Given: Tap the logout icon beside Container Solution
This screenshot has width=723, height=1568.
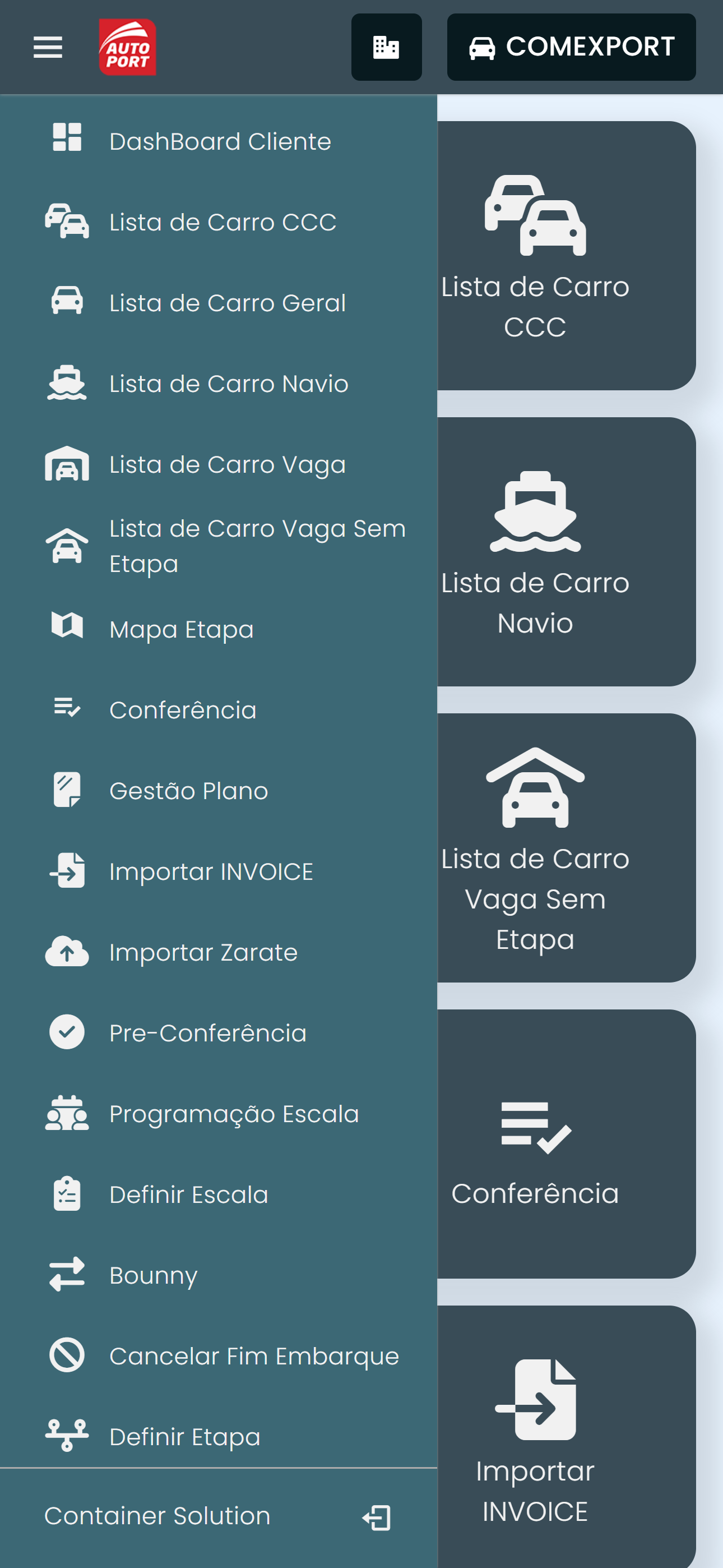Looking at the screenshot, I should pos(377,1517).
